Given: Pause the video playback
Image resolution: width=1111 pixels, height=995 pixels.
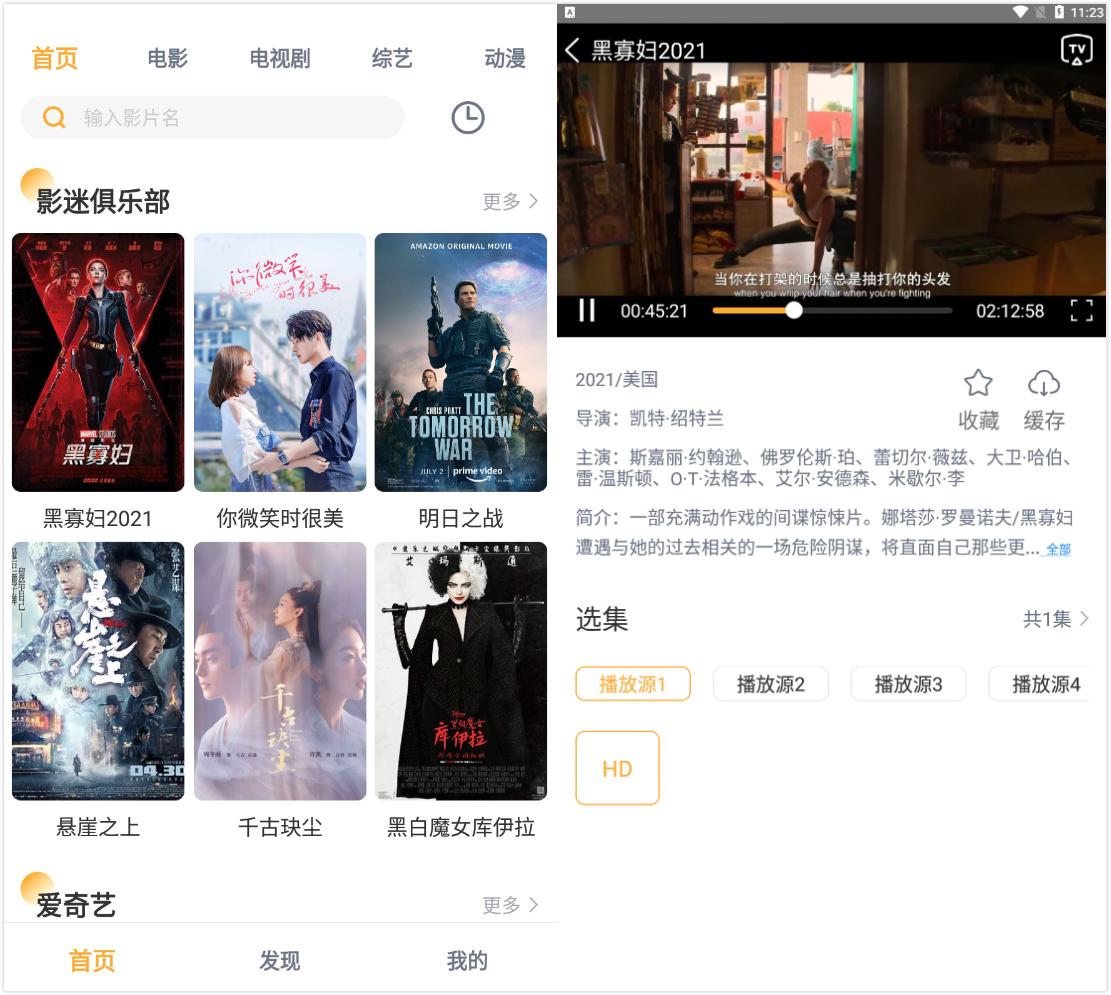Looking at the screenshot, I should click(x=587, y=311).
